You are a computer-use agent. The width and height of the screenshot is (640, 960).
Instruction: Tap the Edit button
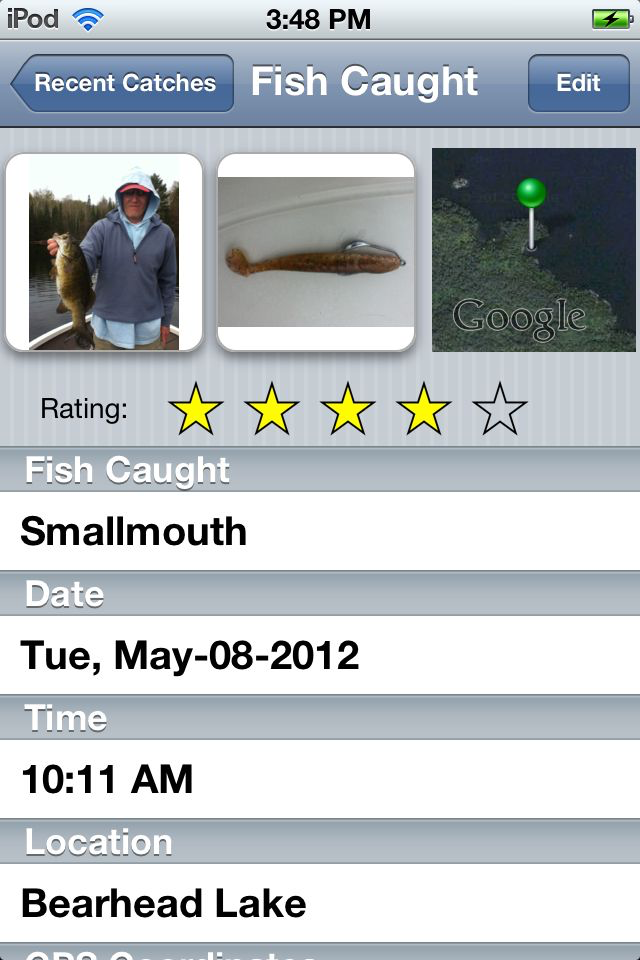(578, 83)
